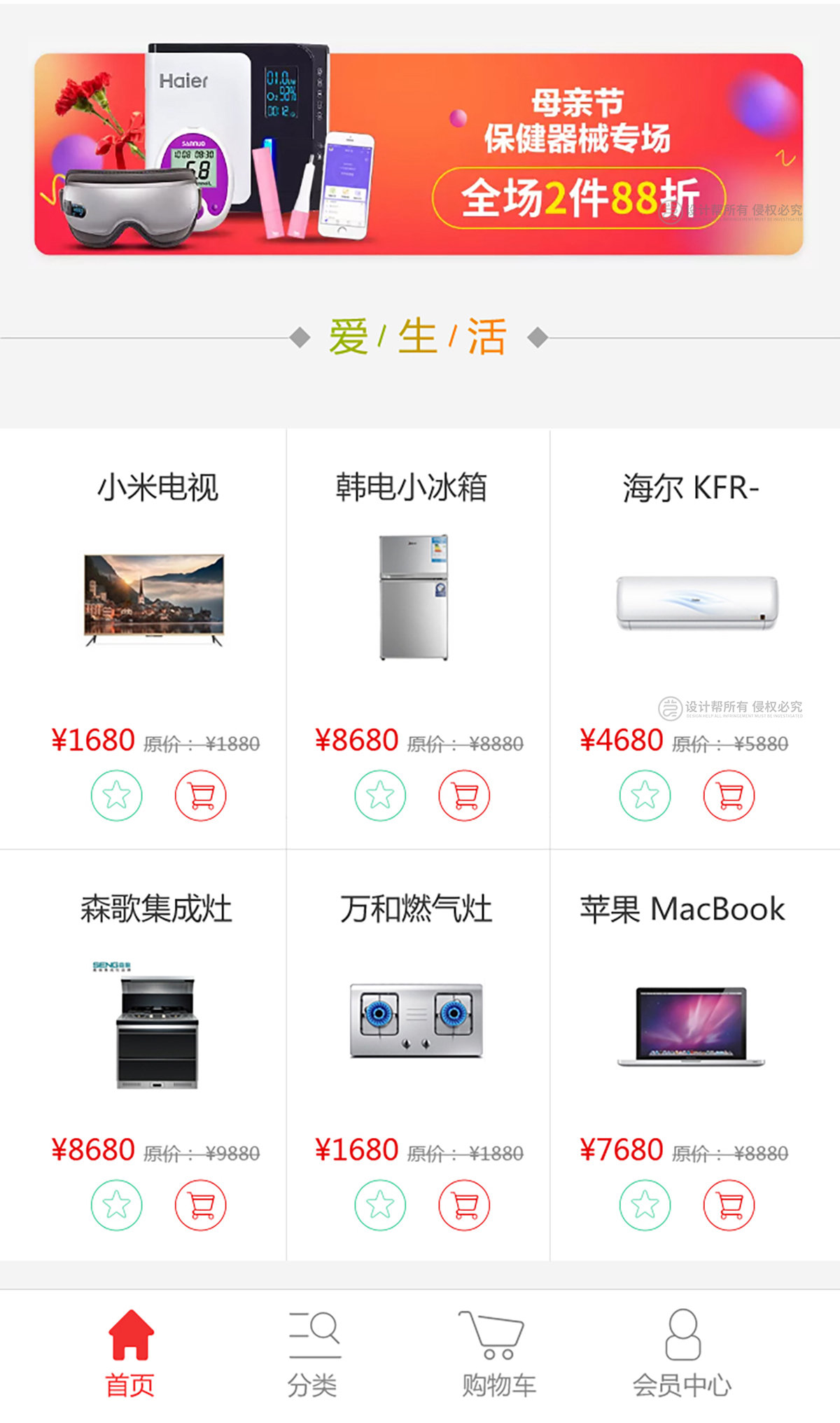Open the 韩电小冰箱 product card
Image resolution: width=840 pixels, height=1423 pixels.
click(x=413, y=597)
